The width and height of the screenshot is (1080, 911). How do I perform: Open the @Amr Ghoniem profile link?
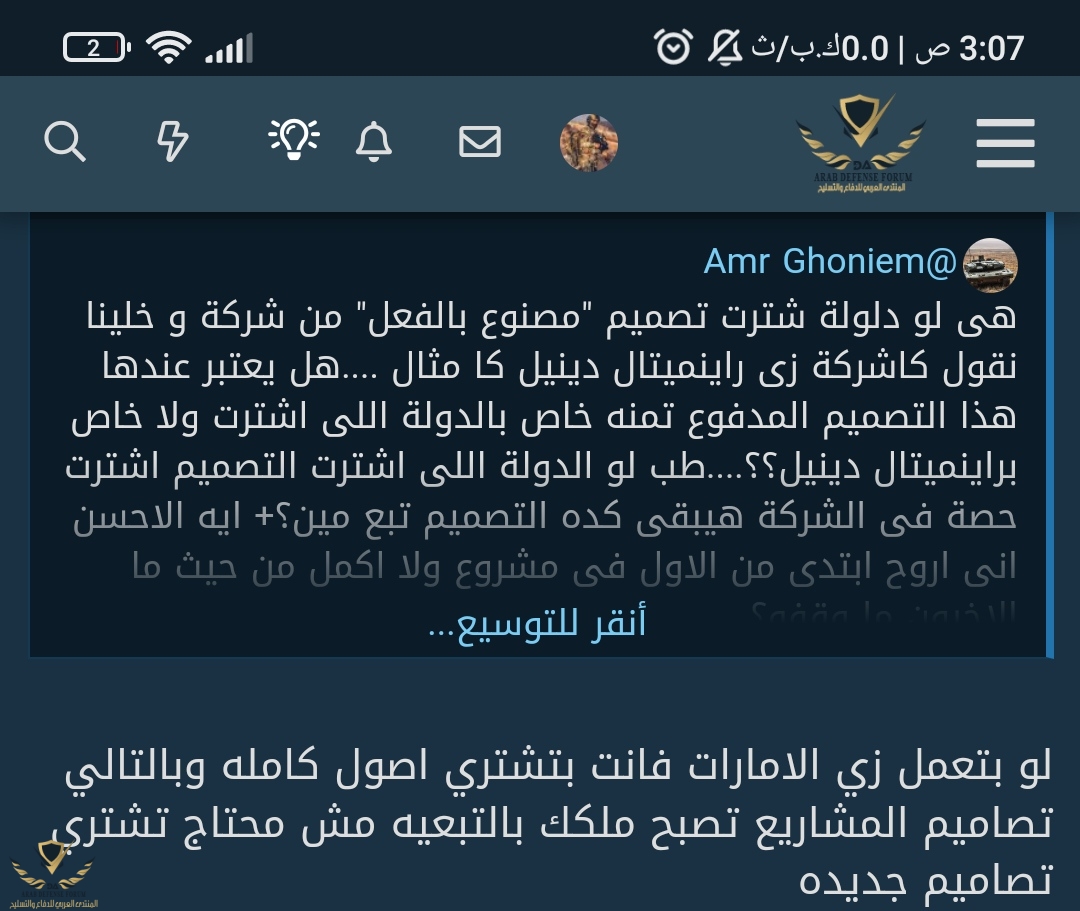(830, 262)
